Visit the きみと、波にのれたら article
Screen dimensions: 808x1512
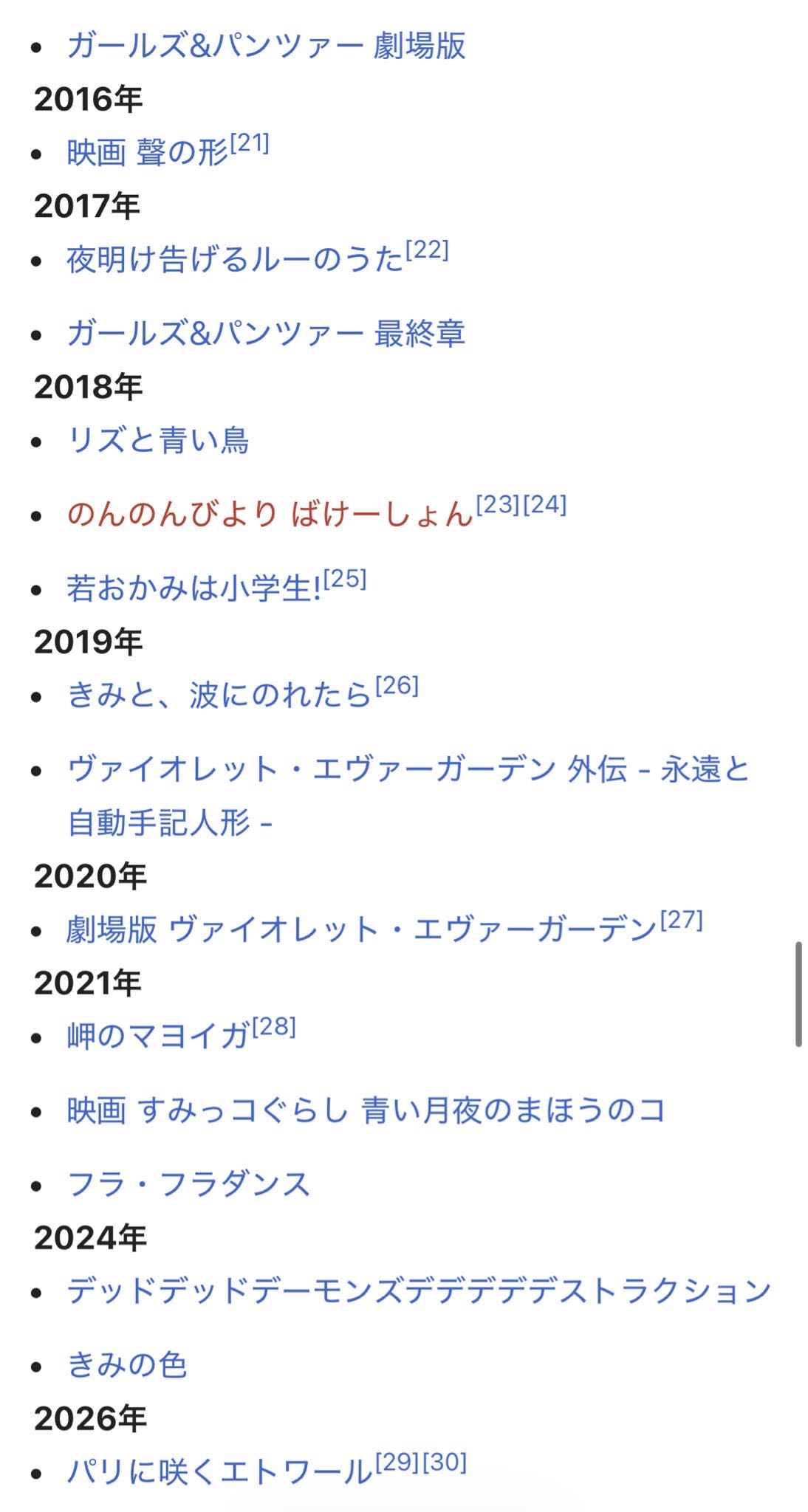pos(219,695)
